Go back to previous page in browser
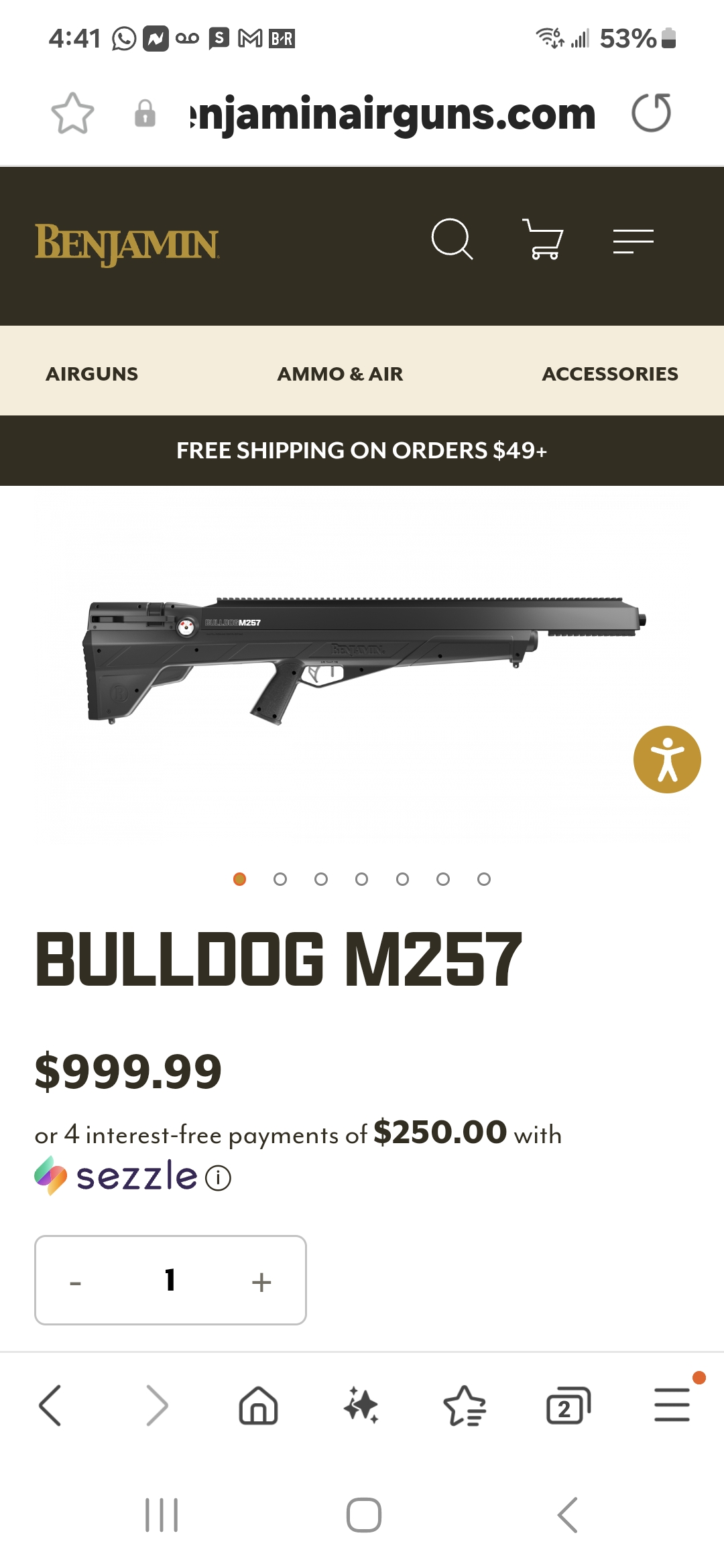The image size is (724, 1568). [50, 1405]
